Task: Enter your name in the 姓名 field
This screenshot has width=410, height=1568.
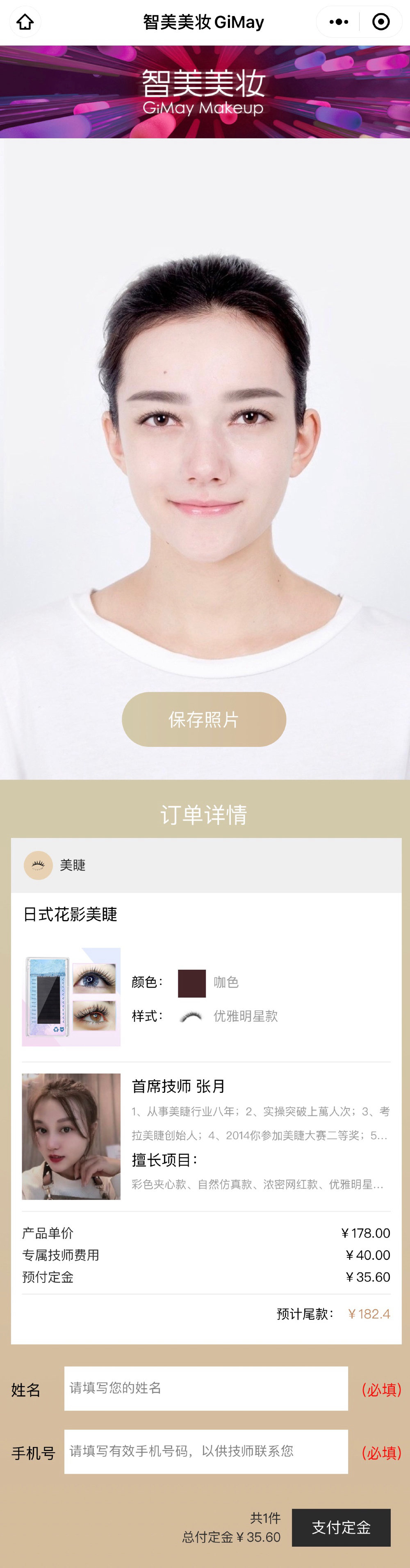Action: (205, 1388)
